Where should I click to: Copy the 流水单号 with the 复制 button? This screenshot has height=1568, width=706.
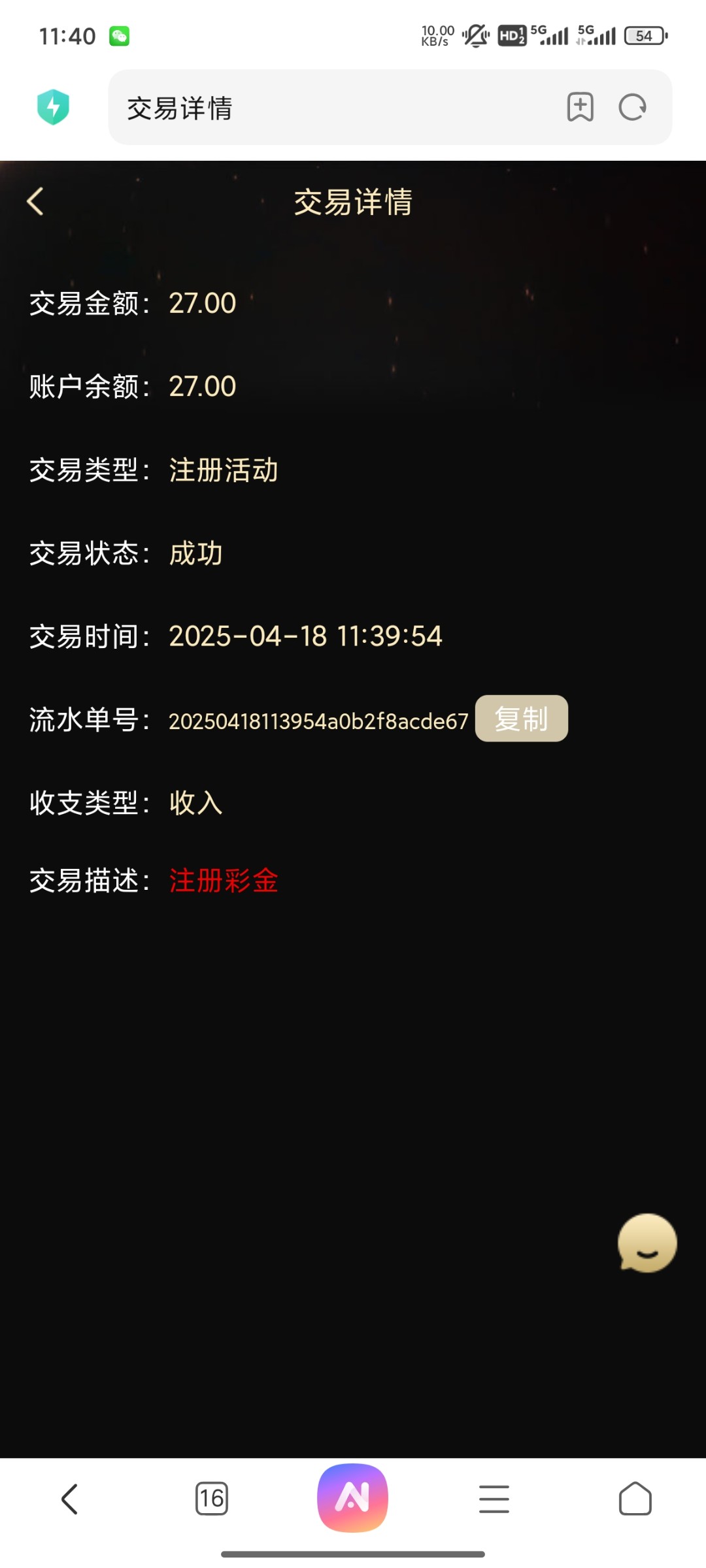click(521, 719)
